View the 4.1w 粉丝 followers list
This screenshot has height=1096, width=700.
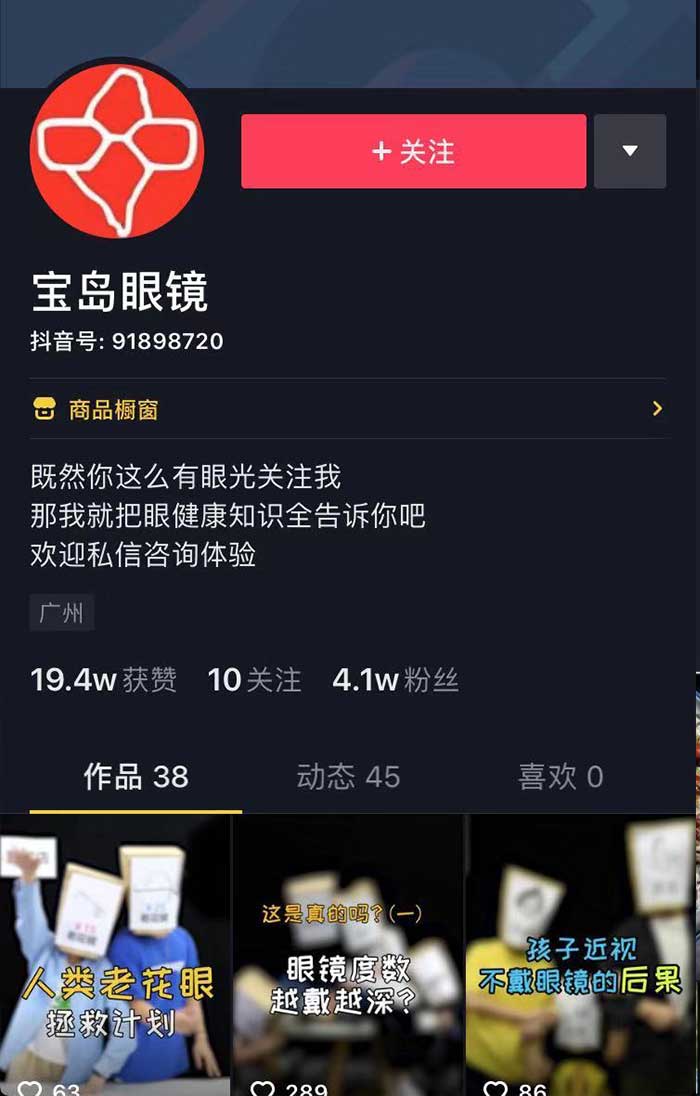click(395, 681)
